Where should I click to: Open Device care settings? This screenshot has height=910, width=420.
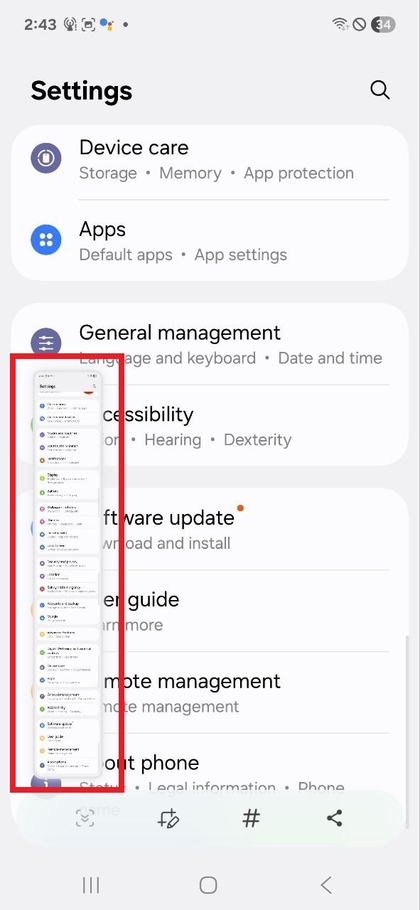pyautogui.click(x=209, y=159)
